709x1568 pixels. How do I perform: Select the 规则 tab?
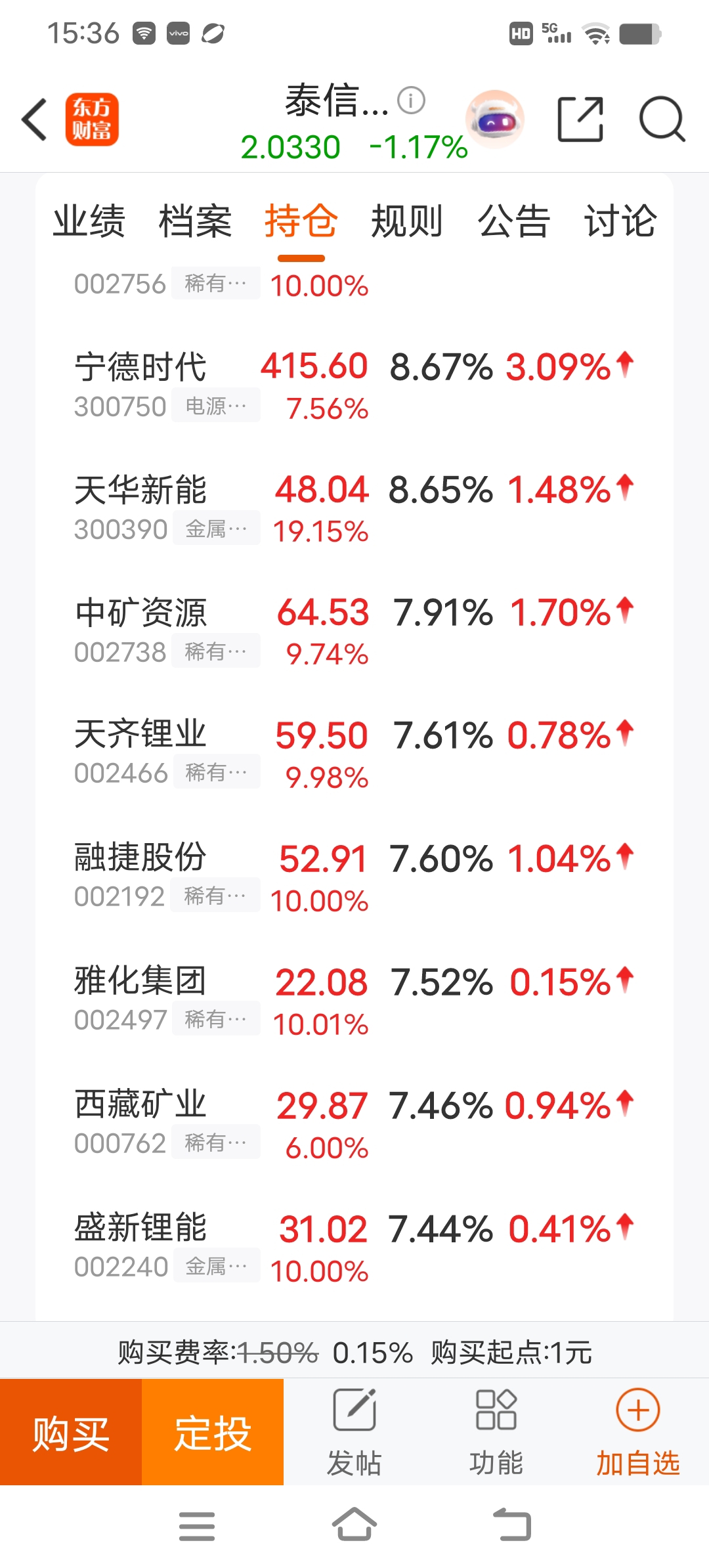407,221
